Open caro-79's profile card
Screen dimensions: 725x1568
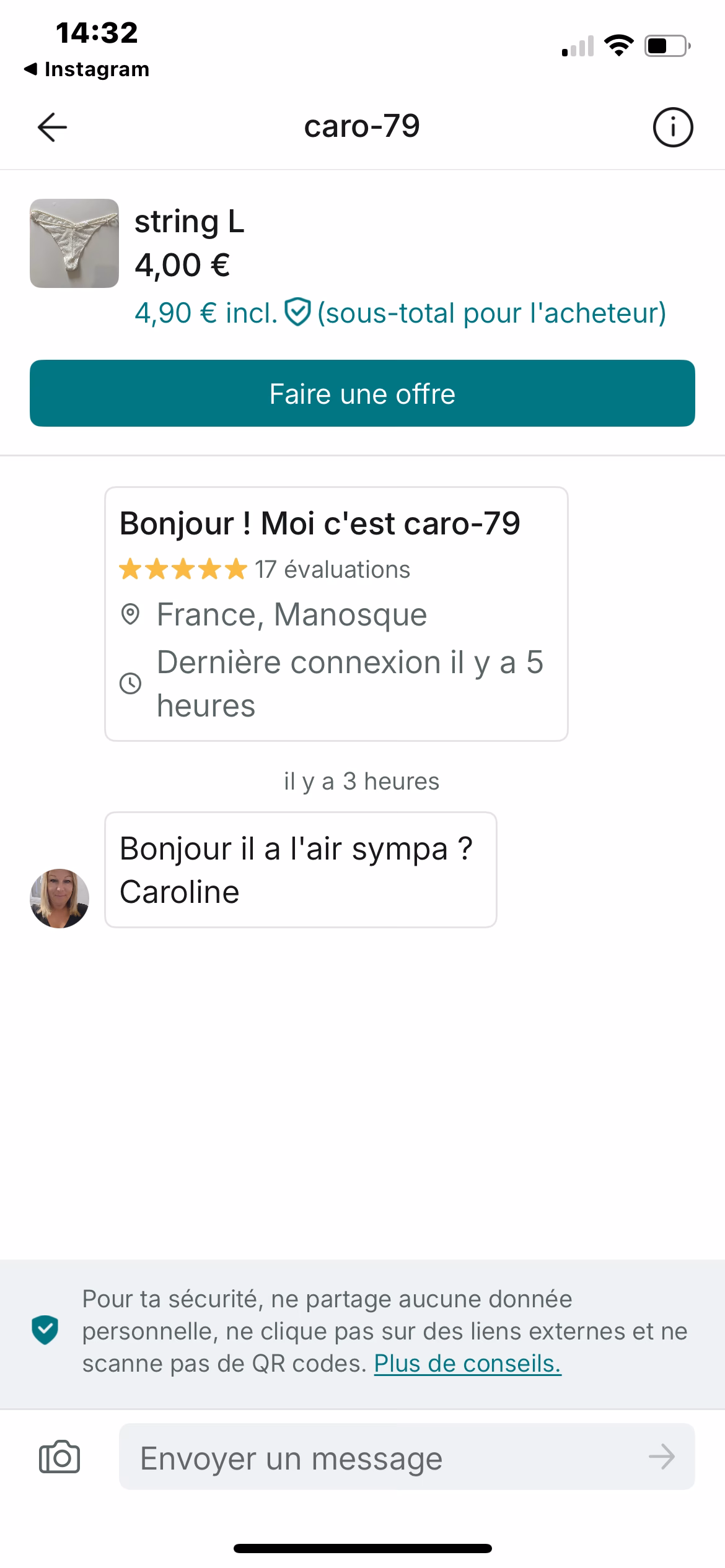tap(336, 614)
